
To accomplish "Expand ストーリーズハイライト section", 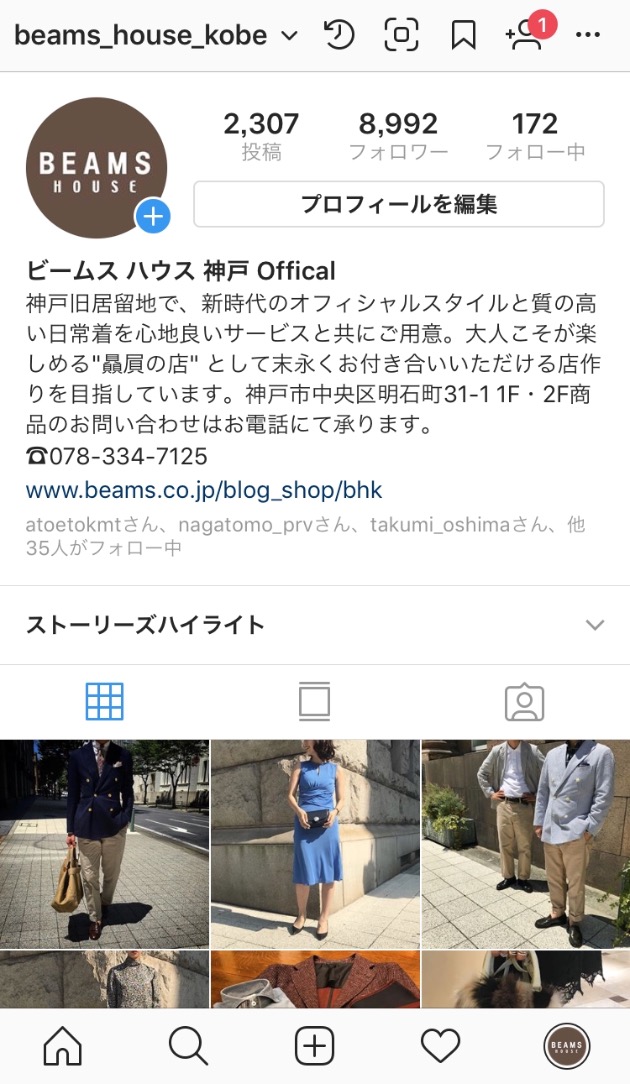I will click(594, 625).
